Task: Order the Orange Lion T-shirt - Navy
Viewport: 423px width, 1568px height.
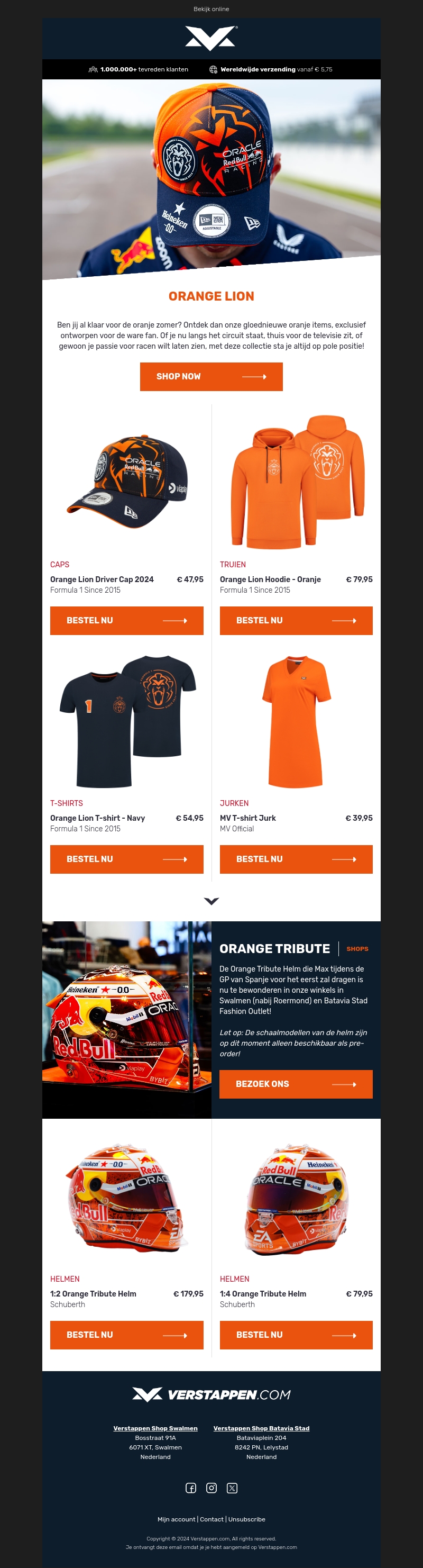Action: point(126,859)
